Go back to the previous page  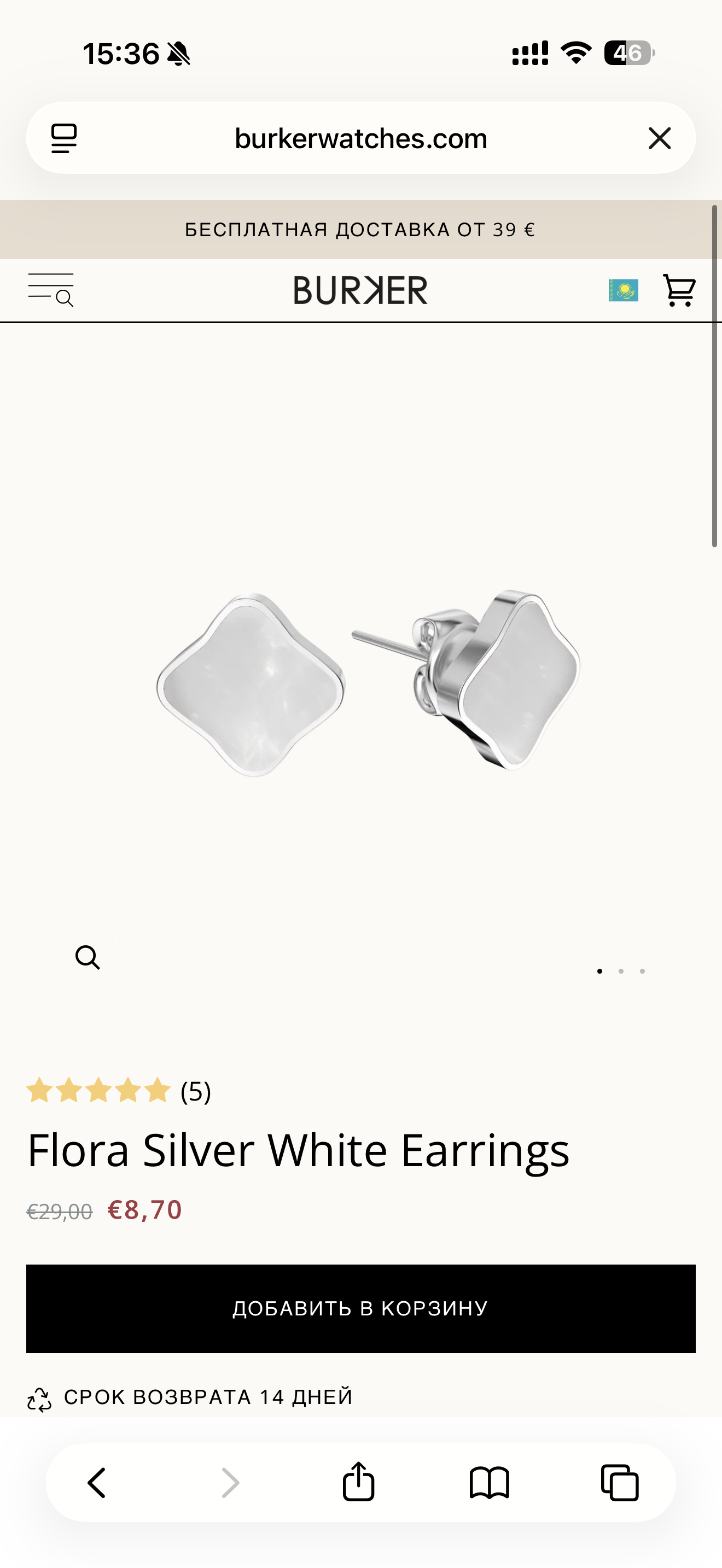point(97,1482)
